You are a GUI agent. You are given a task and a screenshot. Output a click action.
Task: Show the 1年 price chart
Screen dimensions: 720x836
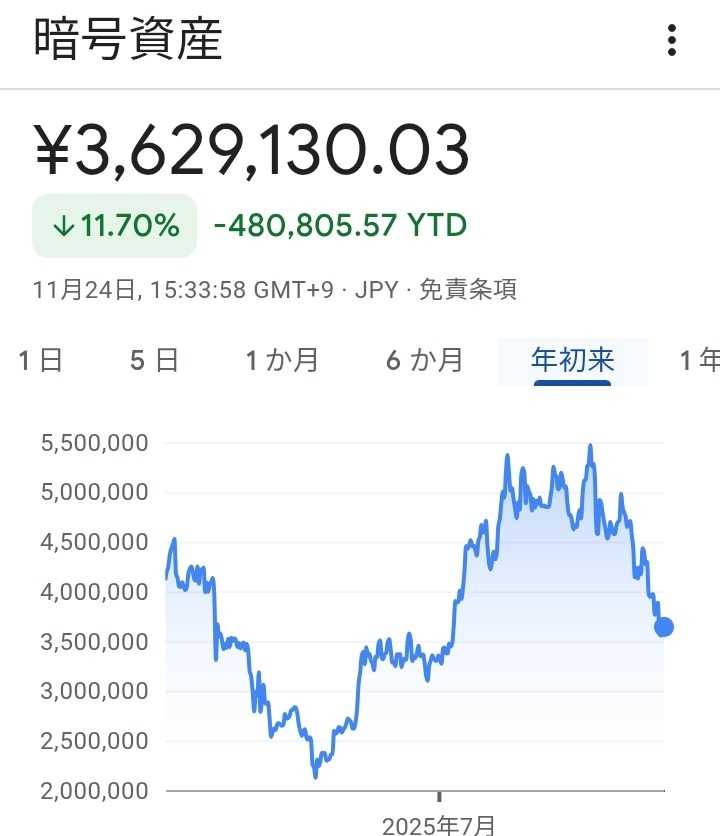pos(700,360)
